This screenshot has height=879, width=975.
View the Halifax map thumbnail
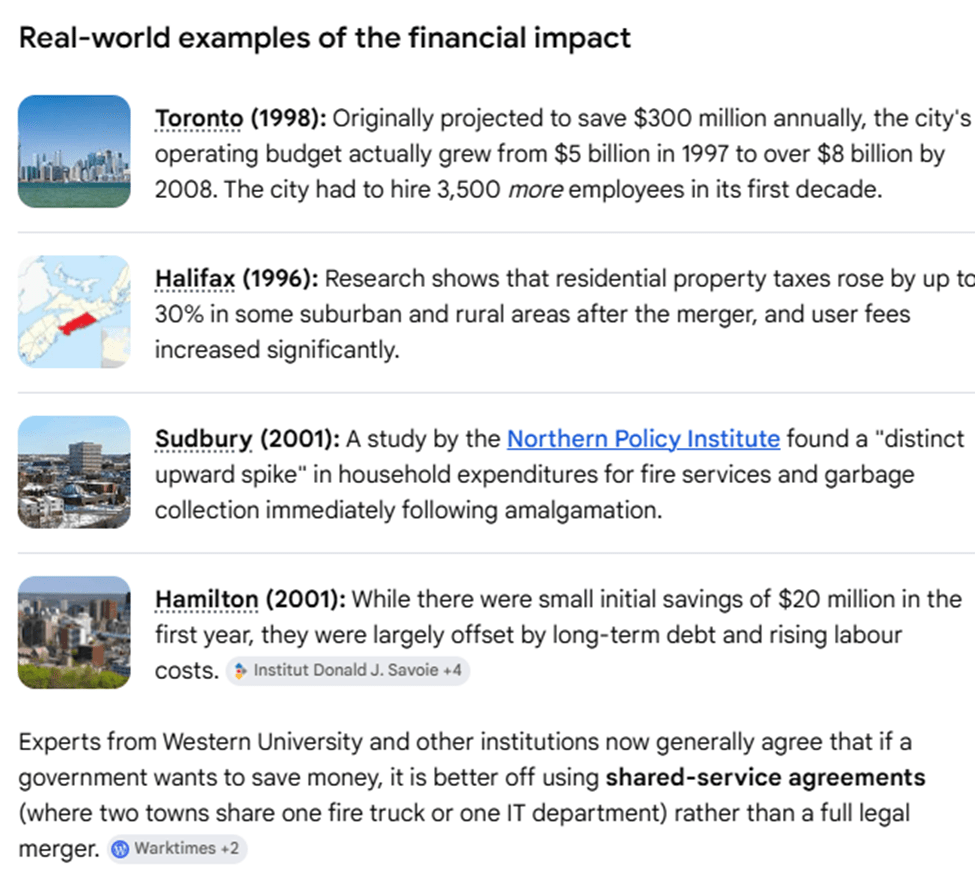pos(74,311)
